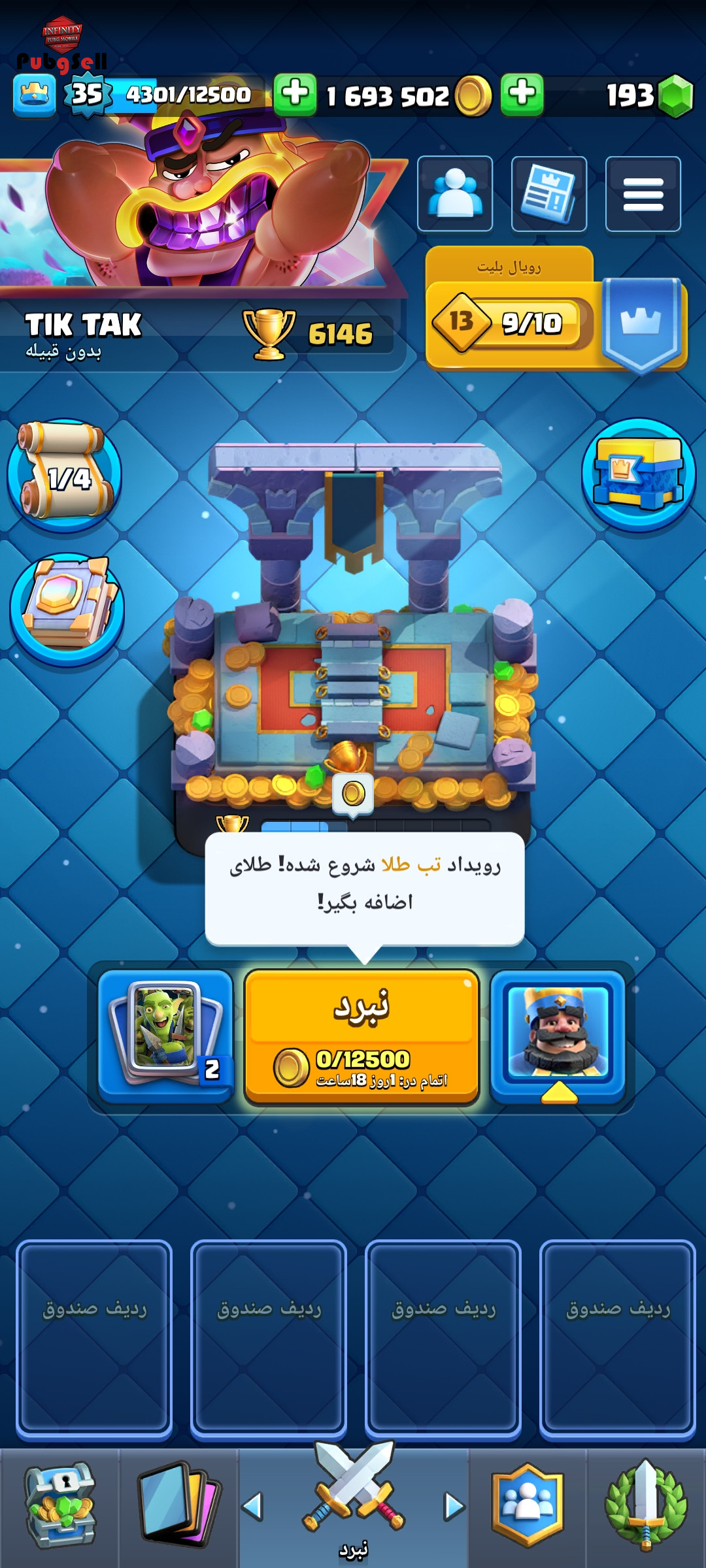The image size is (706, 1568).
Task: Open the goblin deck selector card
Action: pos(165,1037)
